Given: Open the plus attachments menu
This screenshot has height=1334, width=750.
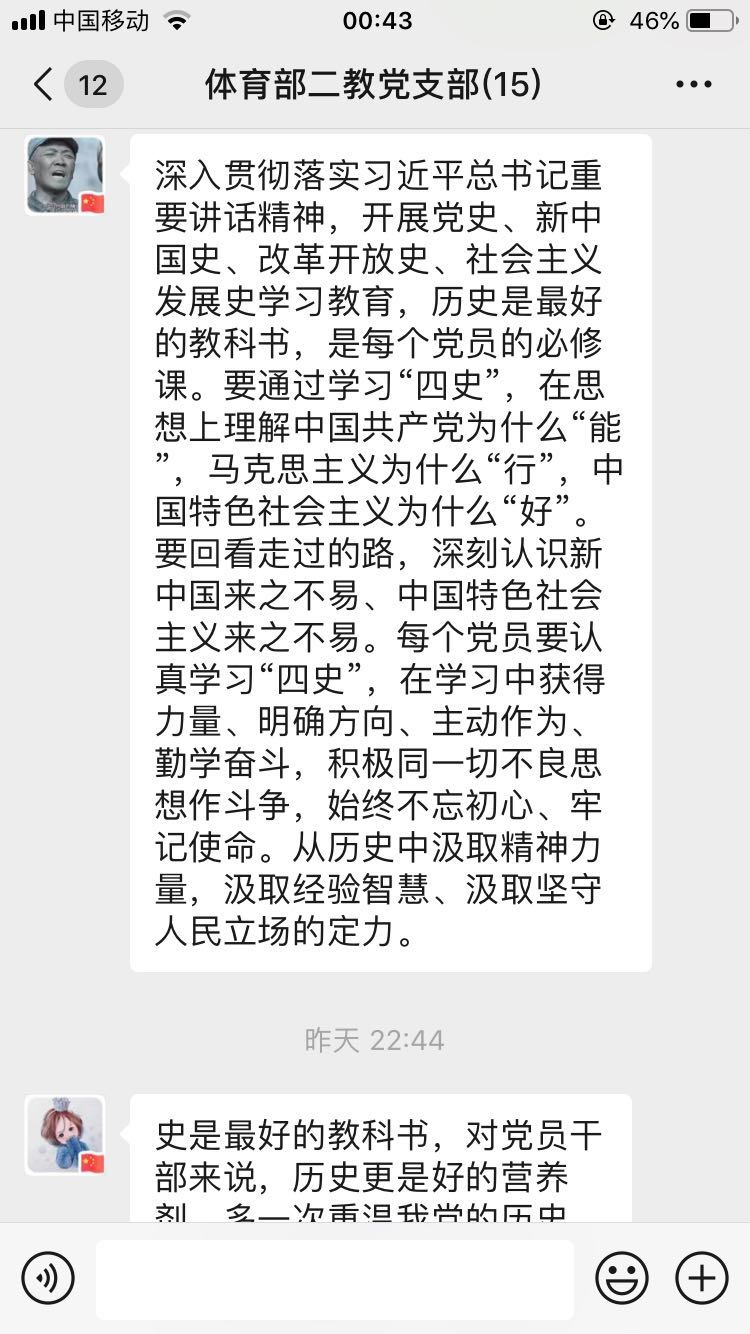Looking at the screenshot, I should (x=702, y=1278).
